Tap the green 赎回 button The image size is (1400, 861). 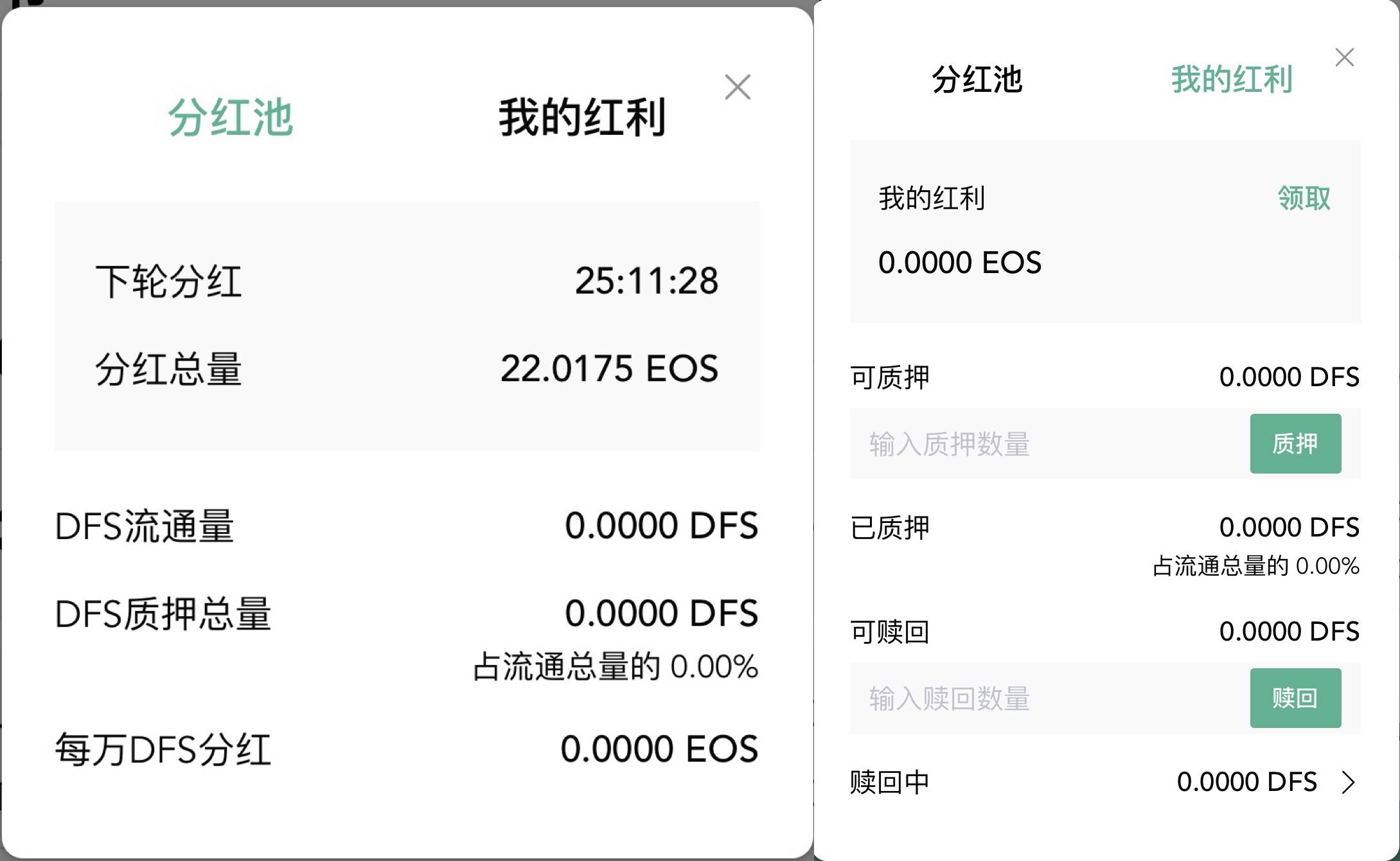point(1295,698)
